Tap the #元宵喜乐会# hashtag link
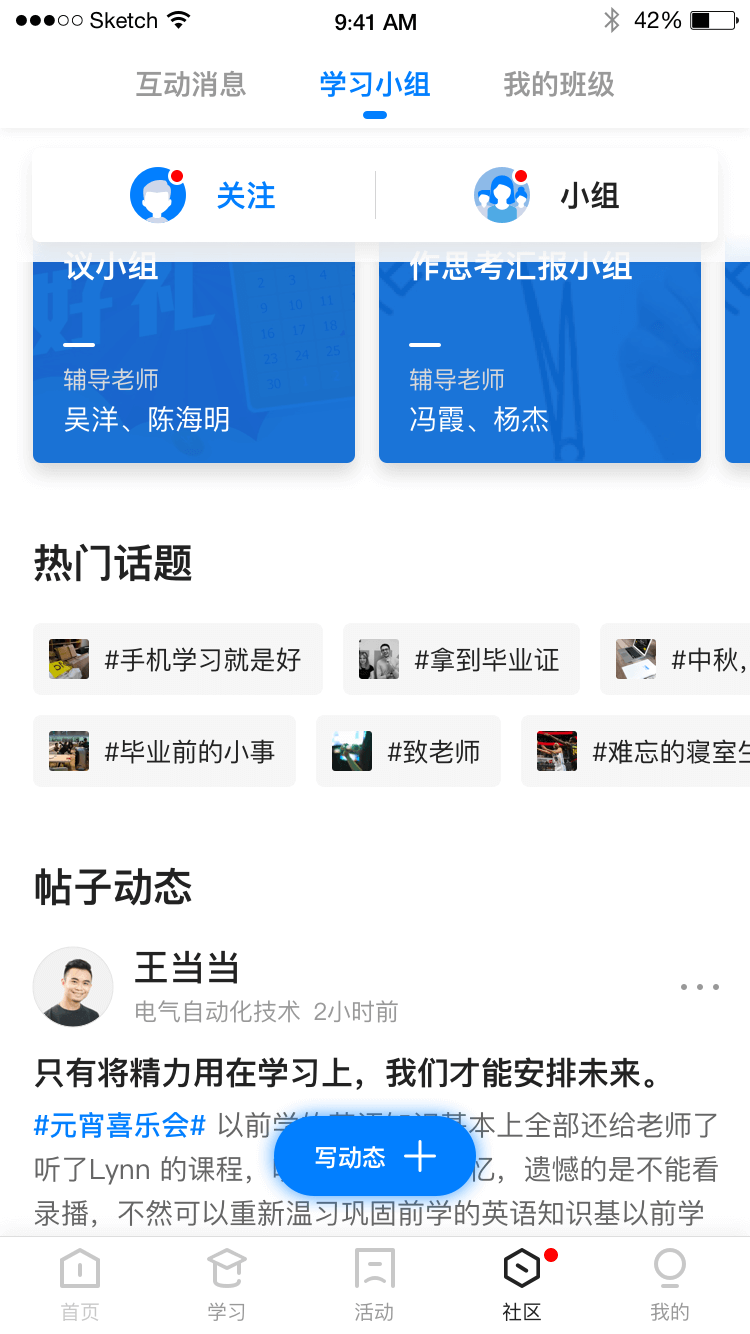The height and width of the screenshot is (1334, 750). pos(120,1125)
